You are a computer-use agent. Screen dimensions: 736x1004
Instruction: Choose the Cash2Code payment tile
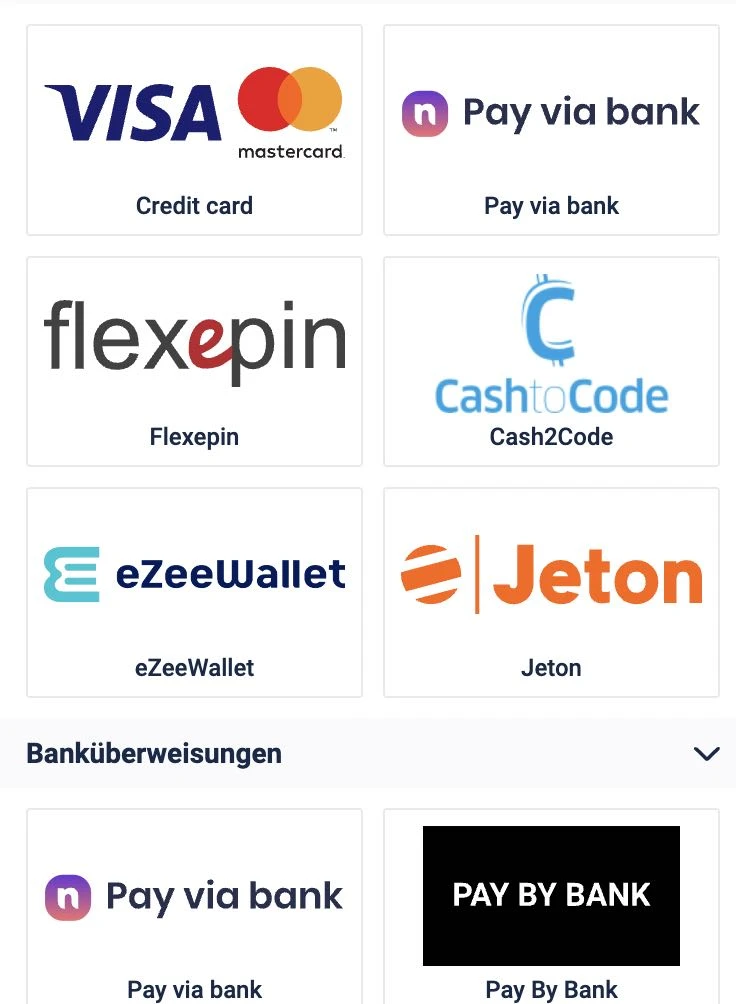coord(551,361)
